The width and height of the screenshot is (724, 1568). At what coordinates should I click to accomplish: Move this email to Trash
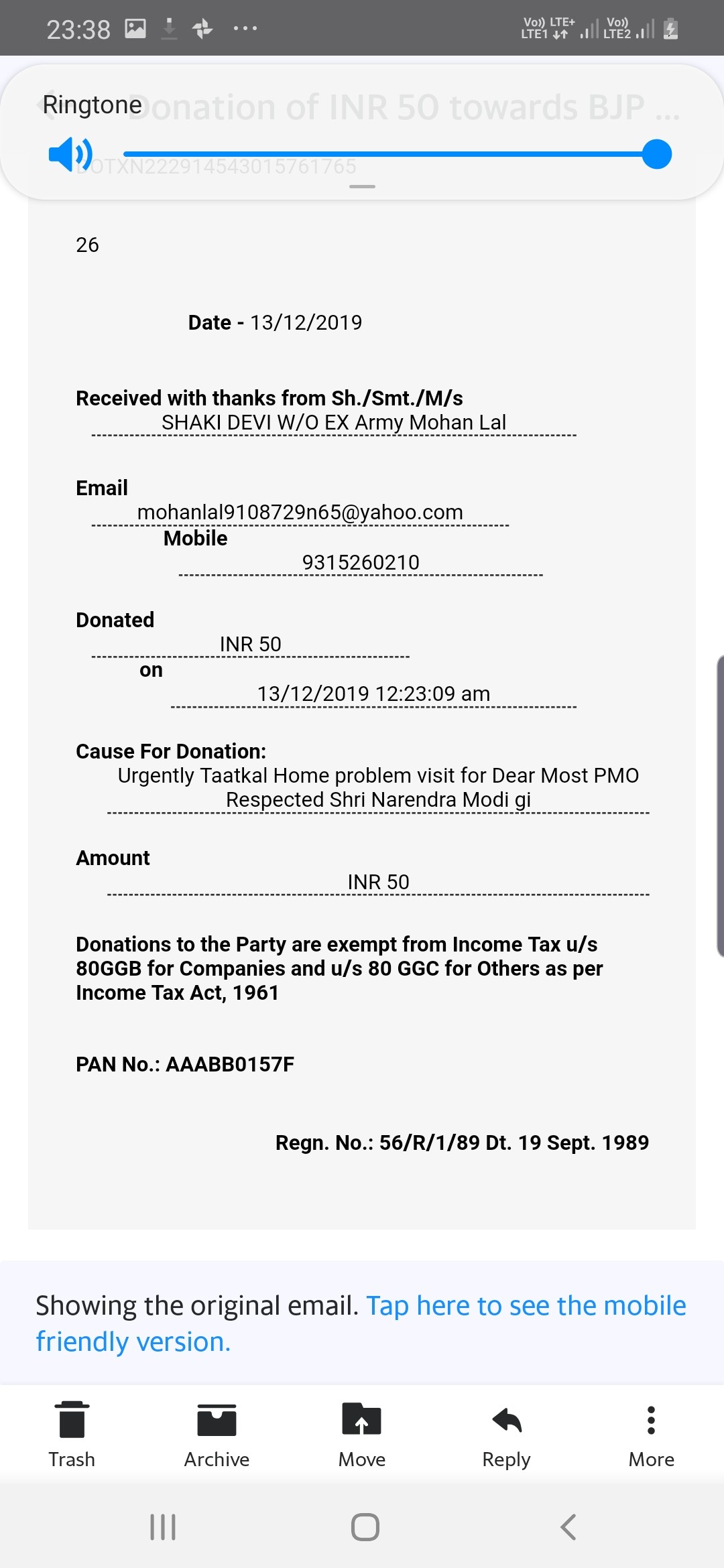(x=72, y=1434)
